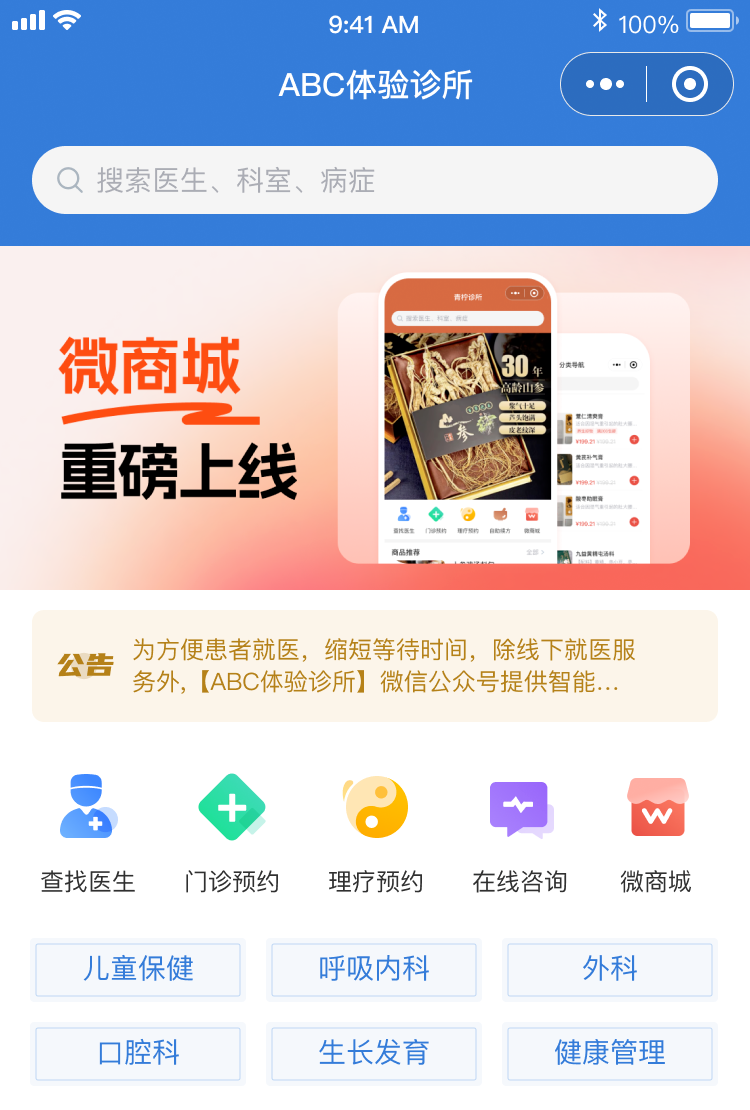View the 健康管理 department
The width and height of the screenshot is (750, 1110).
[x=610, y=1053]
